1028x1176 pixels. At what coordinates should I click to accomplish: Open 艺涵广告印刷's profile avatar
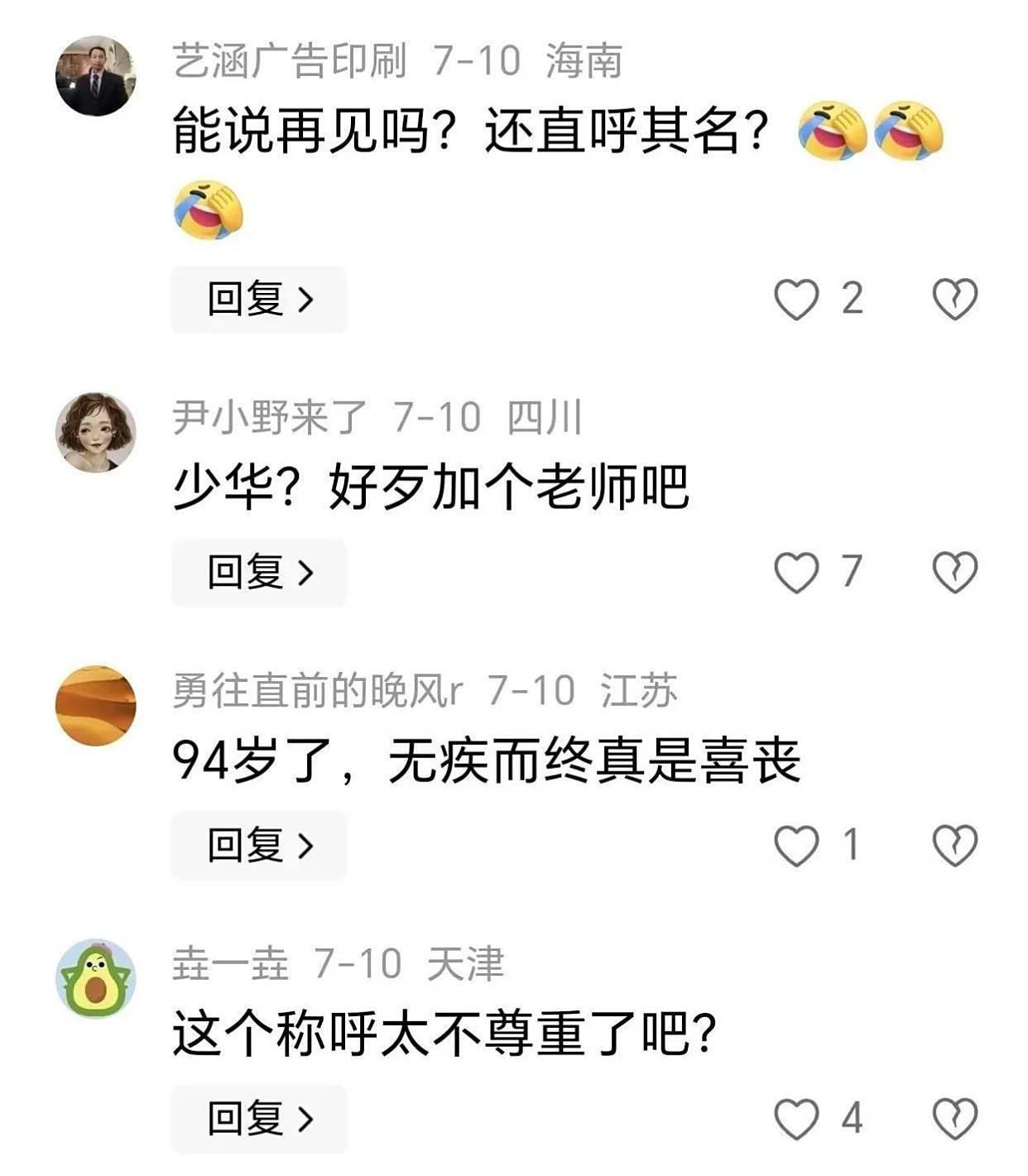pos(95,76)
